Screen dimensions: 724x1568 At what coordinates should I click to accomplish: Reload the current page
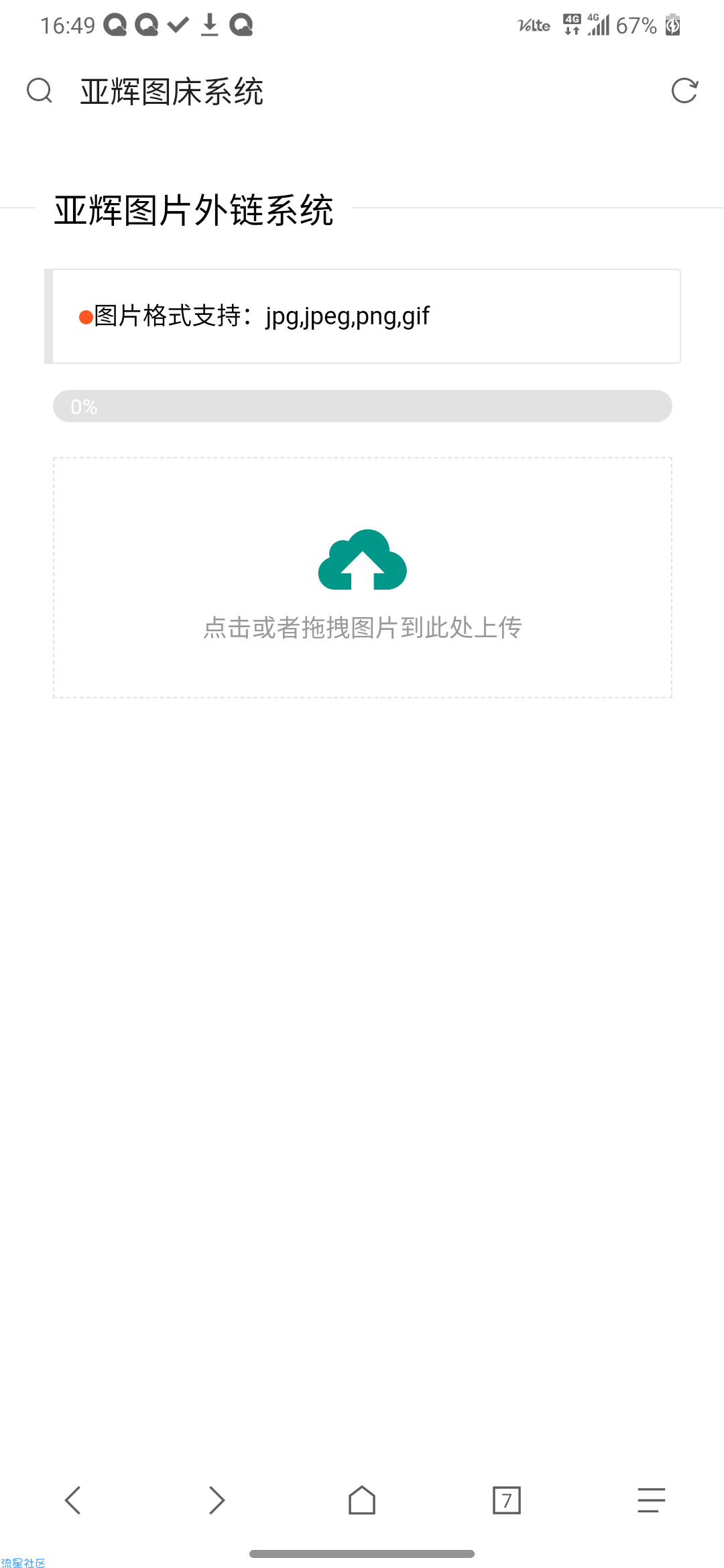[x=684, y=90]
